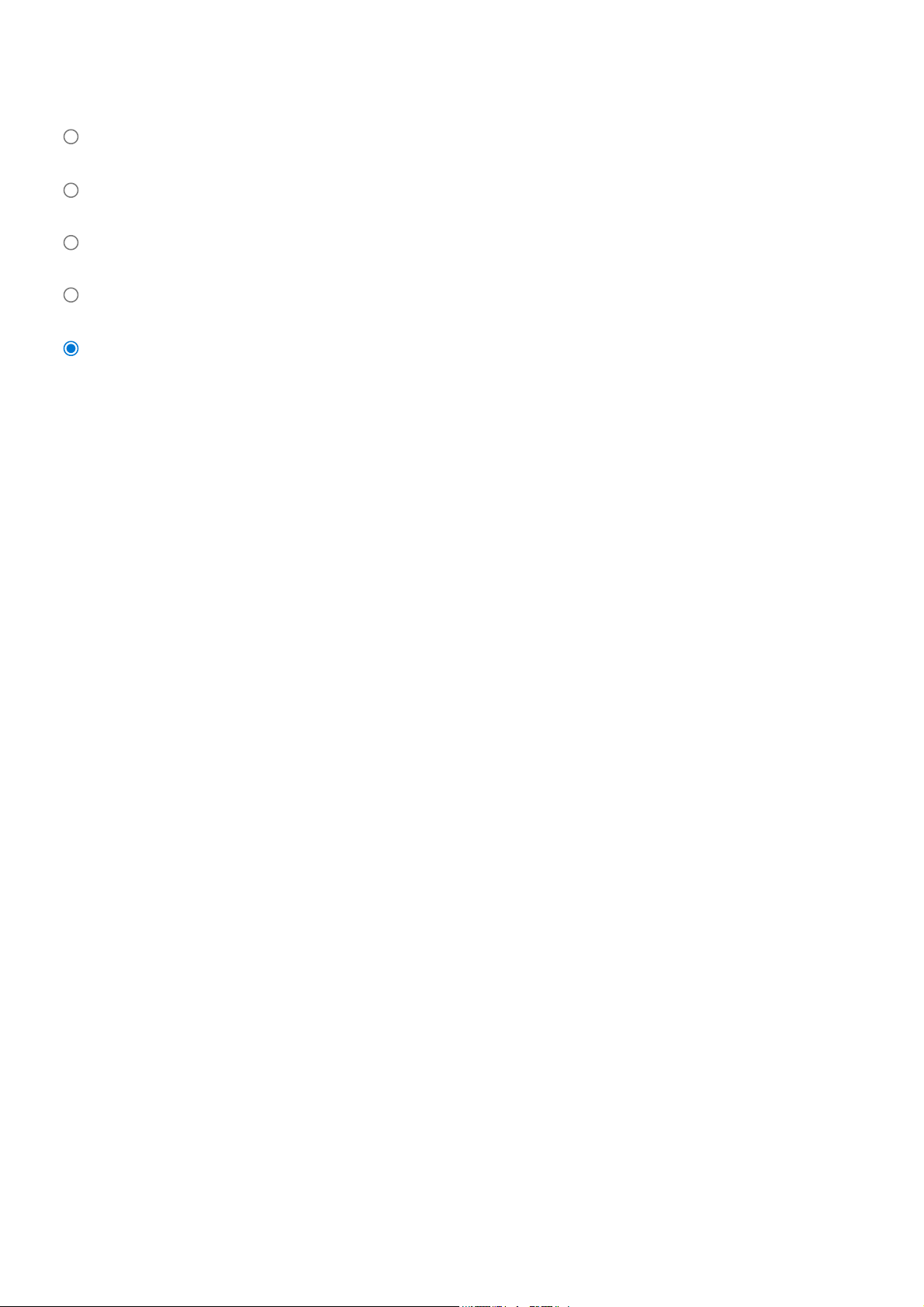This screenshot has height=1307, width=924.
Task: Tap the currently selected blue radio button
Action: pyautogui.click(x=71, y=348)
